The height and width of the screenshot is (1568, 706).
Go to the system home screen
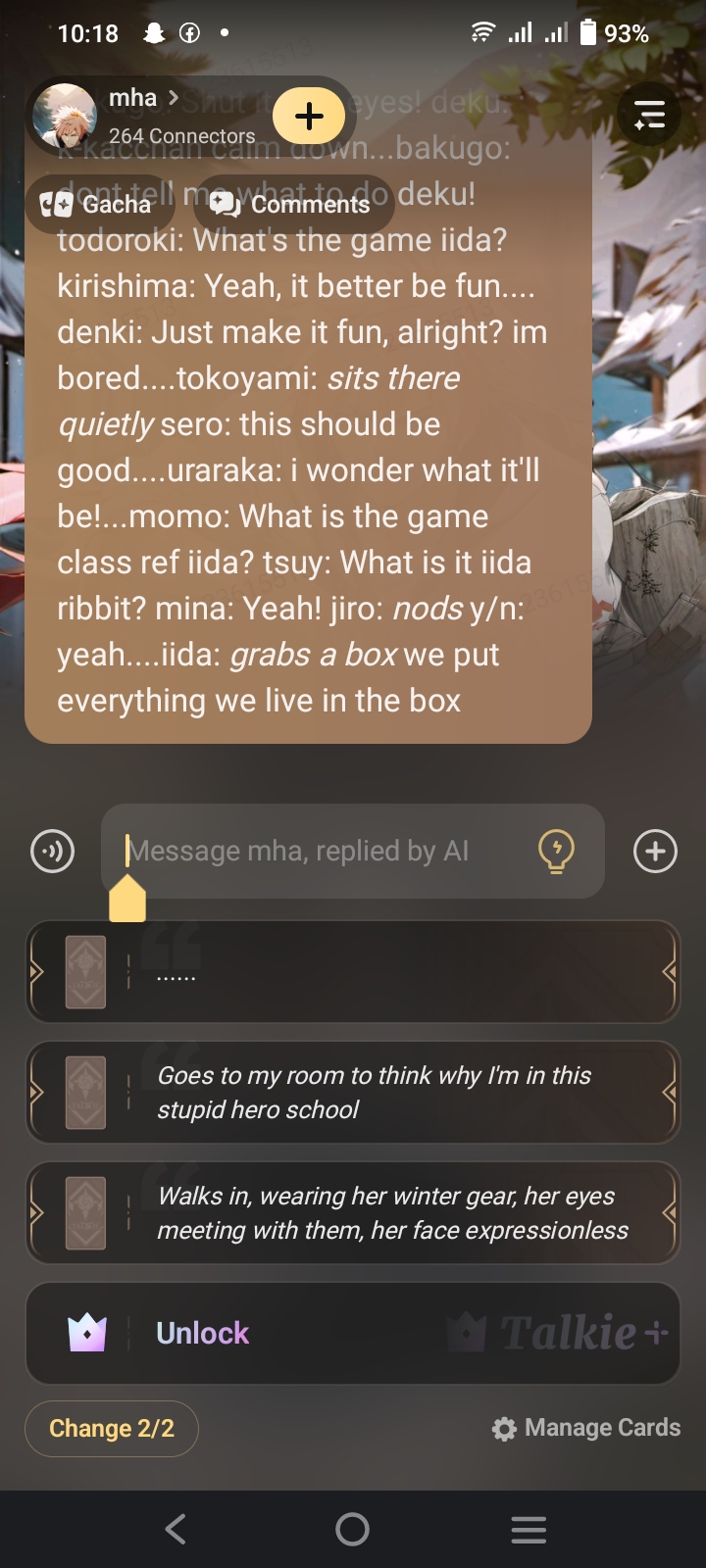click(x=352, y=1529)
